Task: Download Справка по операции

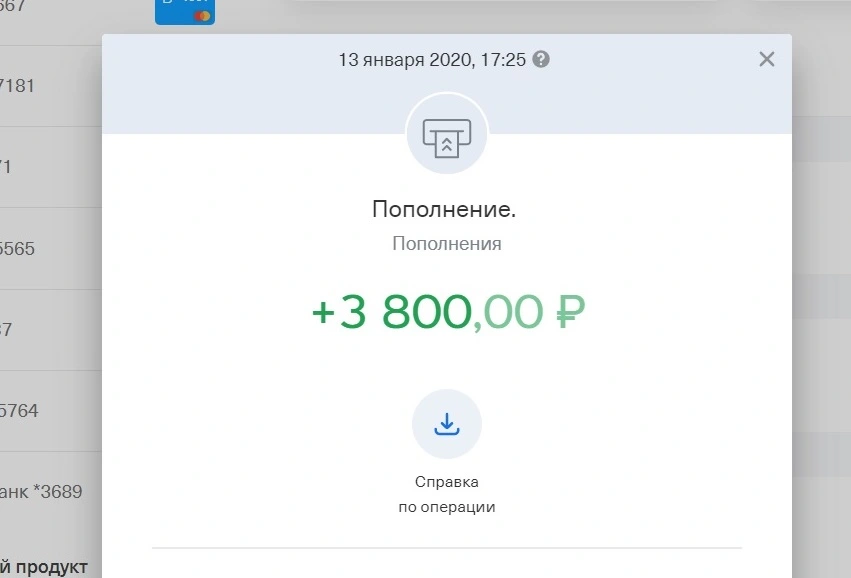Action: pos(447,424)
